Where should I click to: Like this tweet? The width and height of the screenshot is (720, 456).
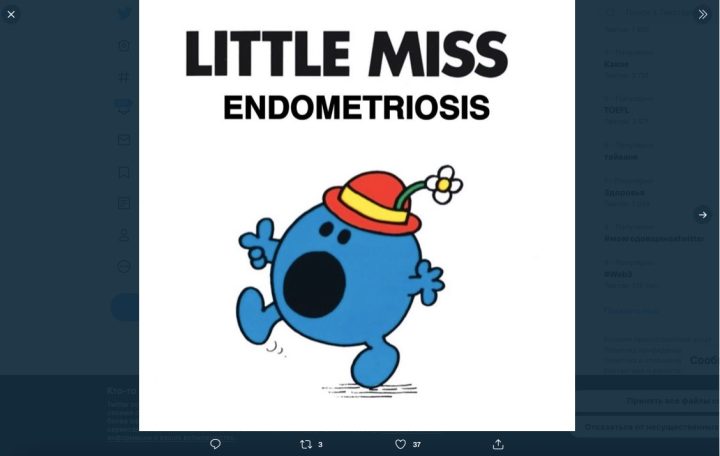point(400,444)
